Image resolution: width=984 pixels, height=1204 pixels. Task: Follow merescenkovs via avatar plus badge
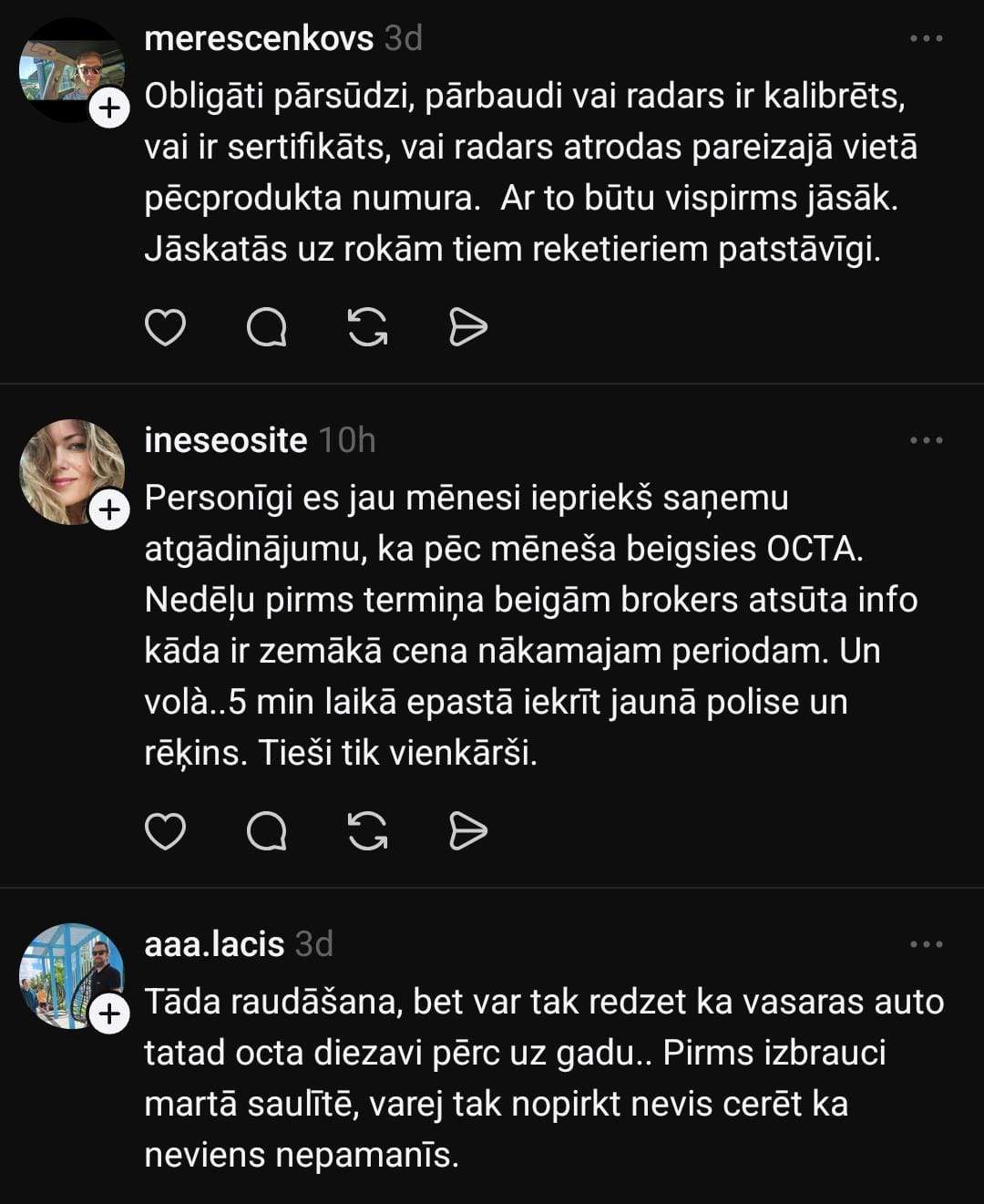109,108
